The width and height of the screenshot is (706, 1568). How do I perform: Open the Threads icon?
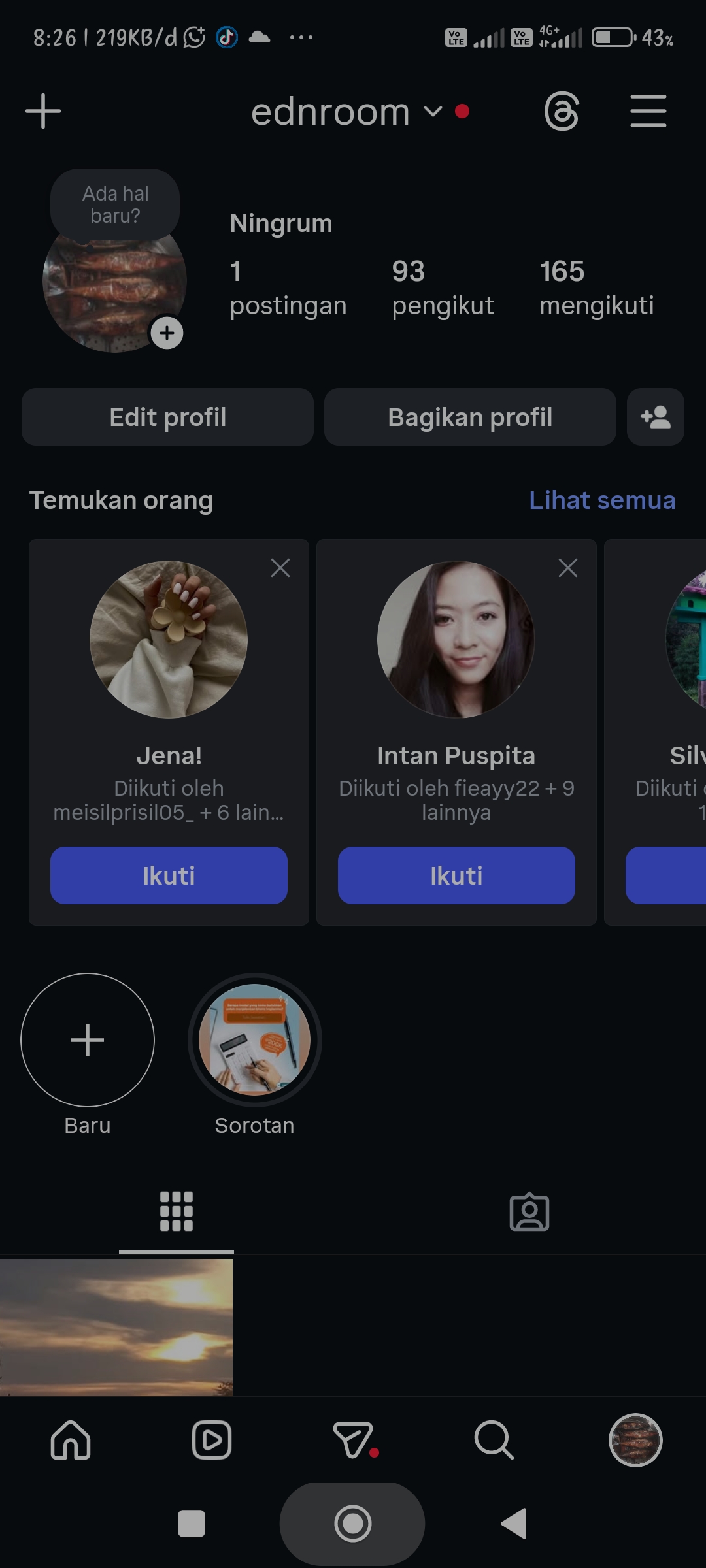click(562, 111)
